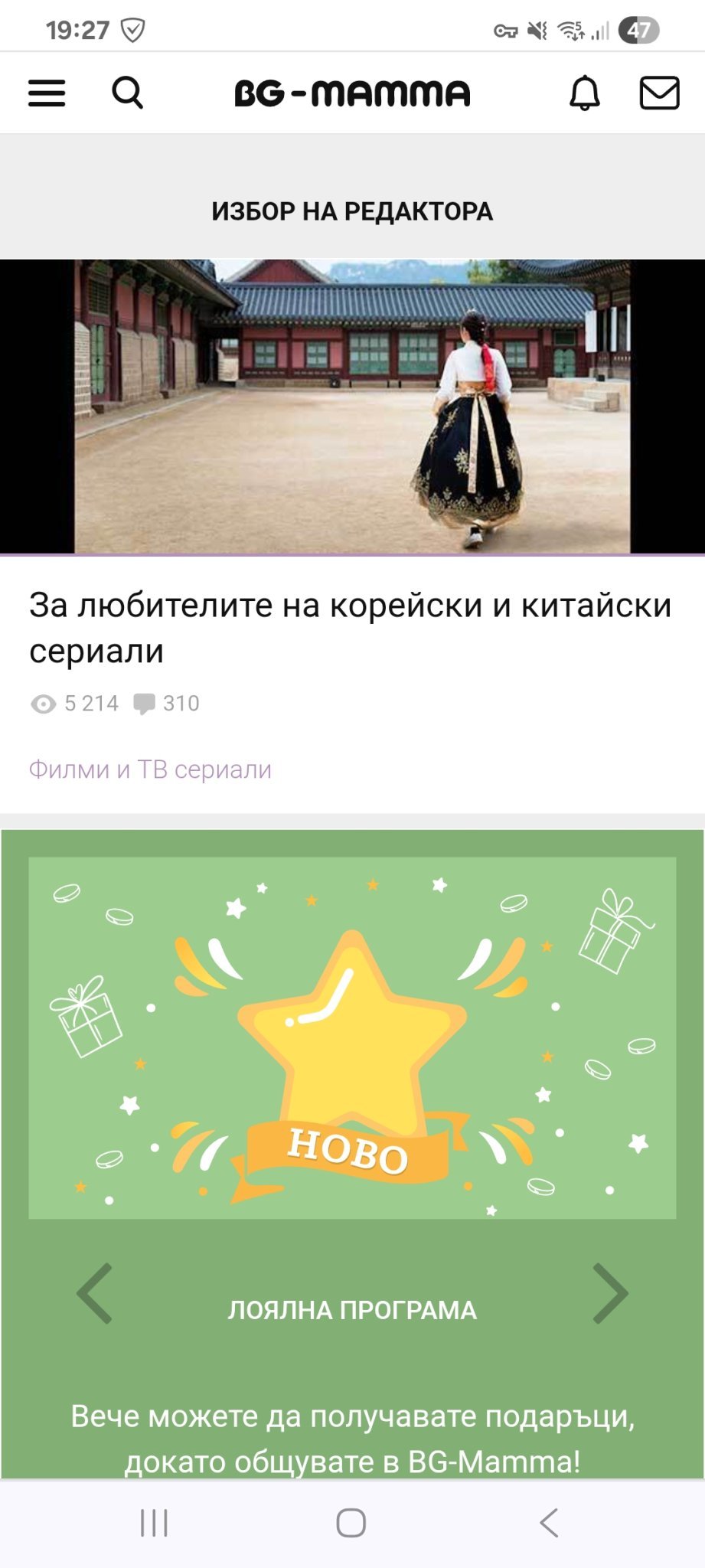Show previous slide with left arrow

pyautogui.click(x=95, y=1293)
